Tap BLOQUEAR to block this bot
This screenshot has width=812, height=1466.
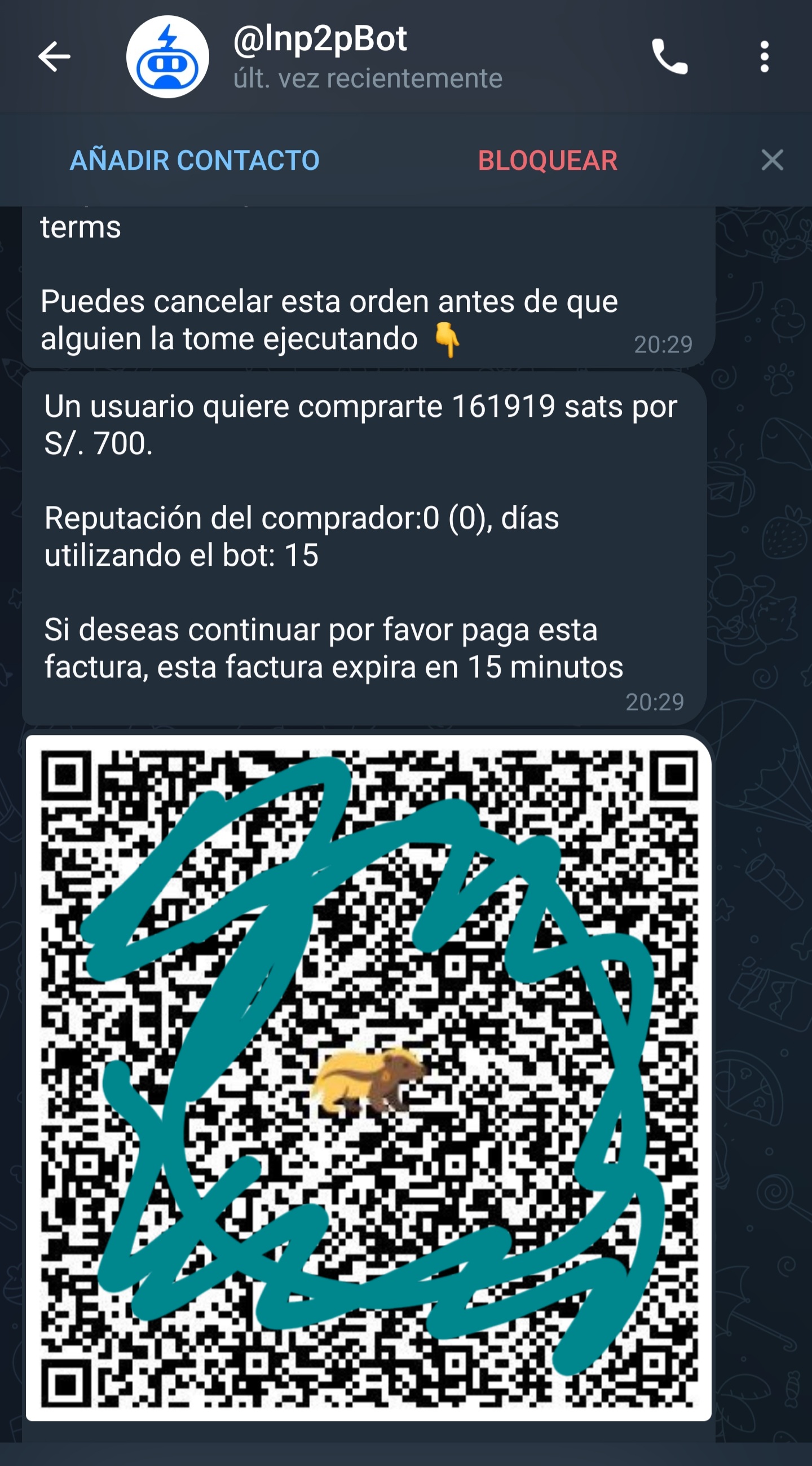tap(548, 160)
